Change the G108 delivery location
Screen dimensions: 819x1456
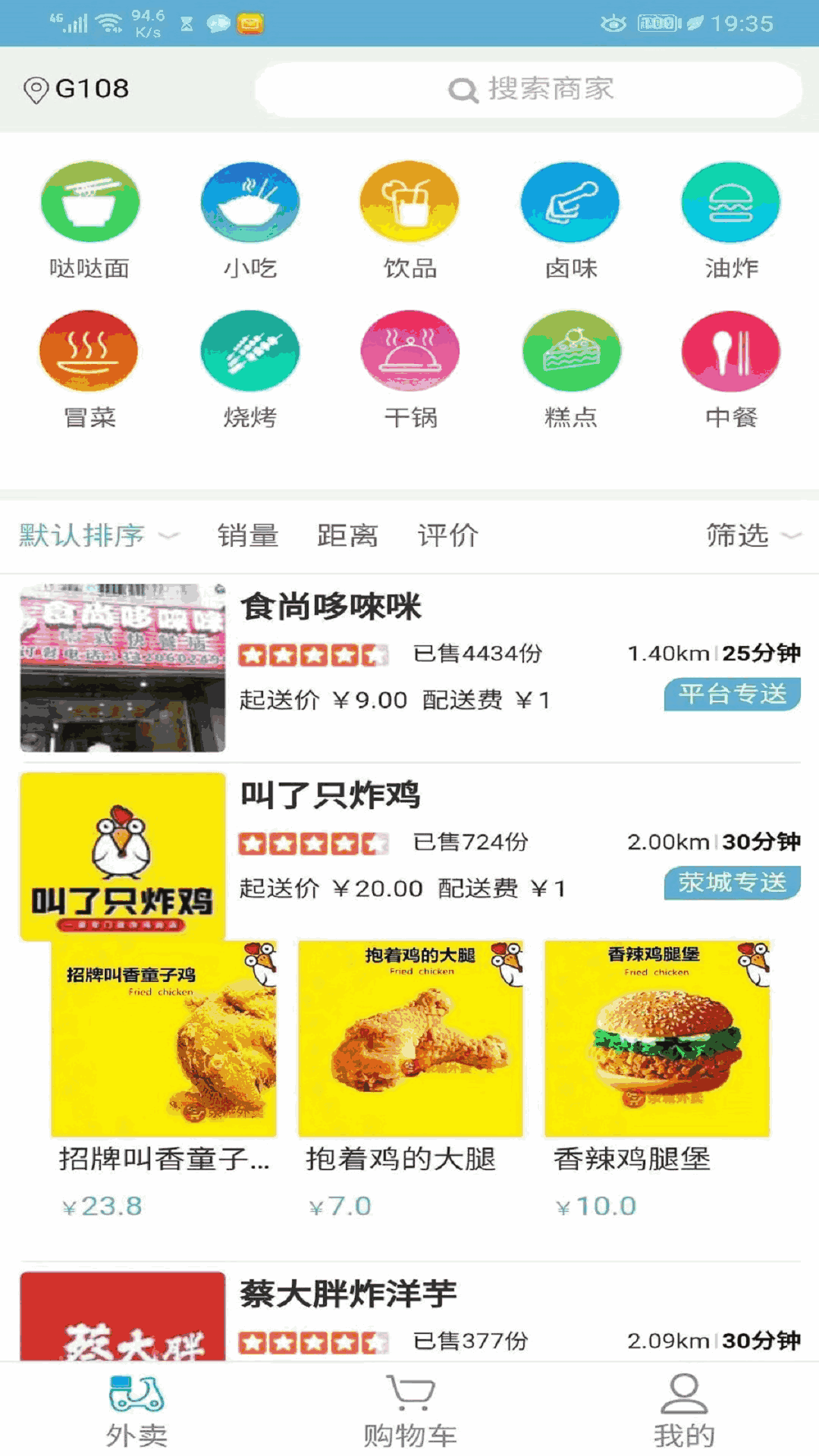(x=76, y=89)
